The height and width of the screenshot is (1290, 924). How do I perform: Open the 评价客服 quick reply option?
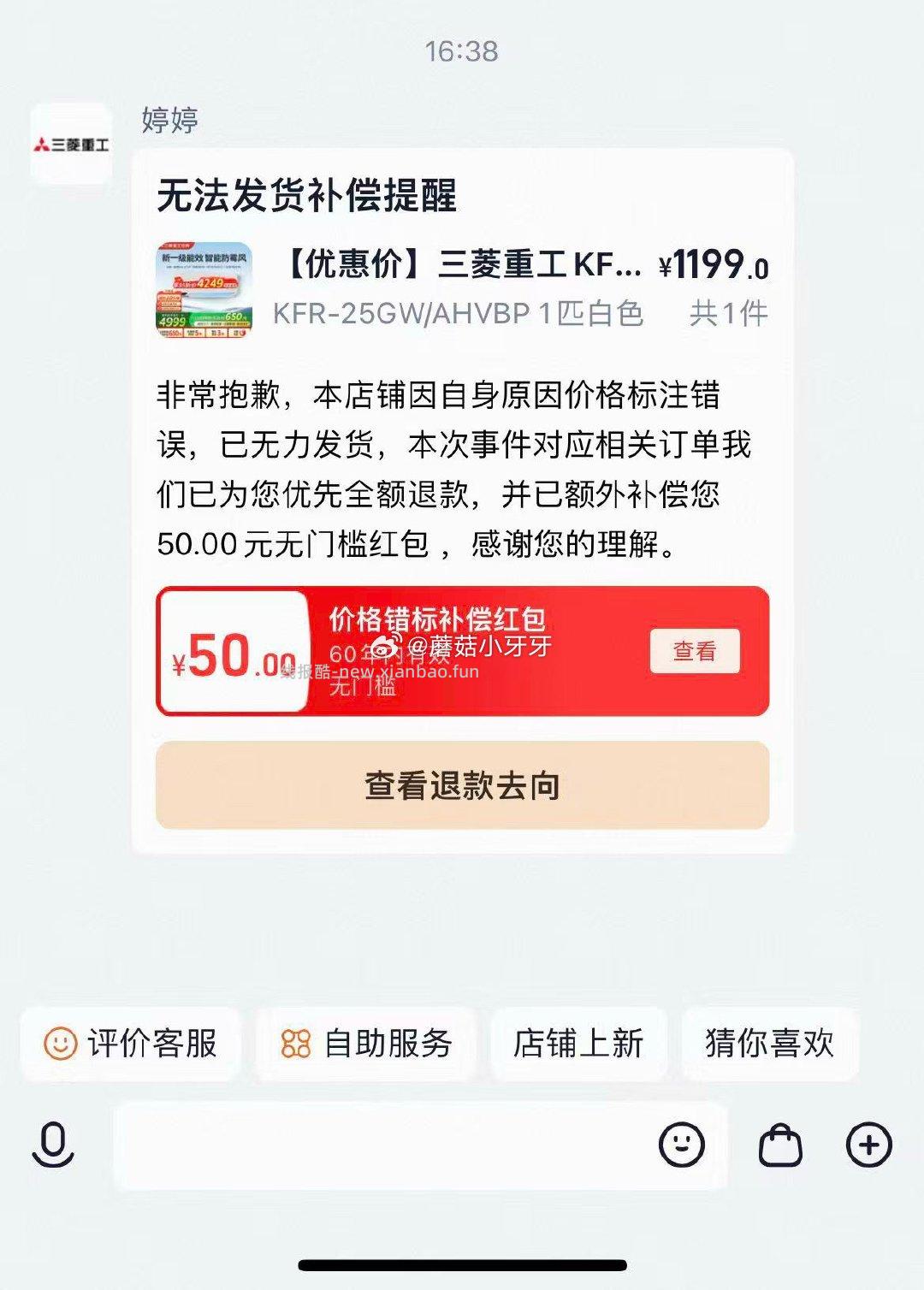[129, 1043]
